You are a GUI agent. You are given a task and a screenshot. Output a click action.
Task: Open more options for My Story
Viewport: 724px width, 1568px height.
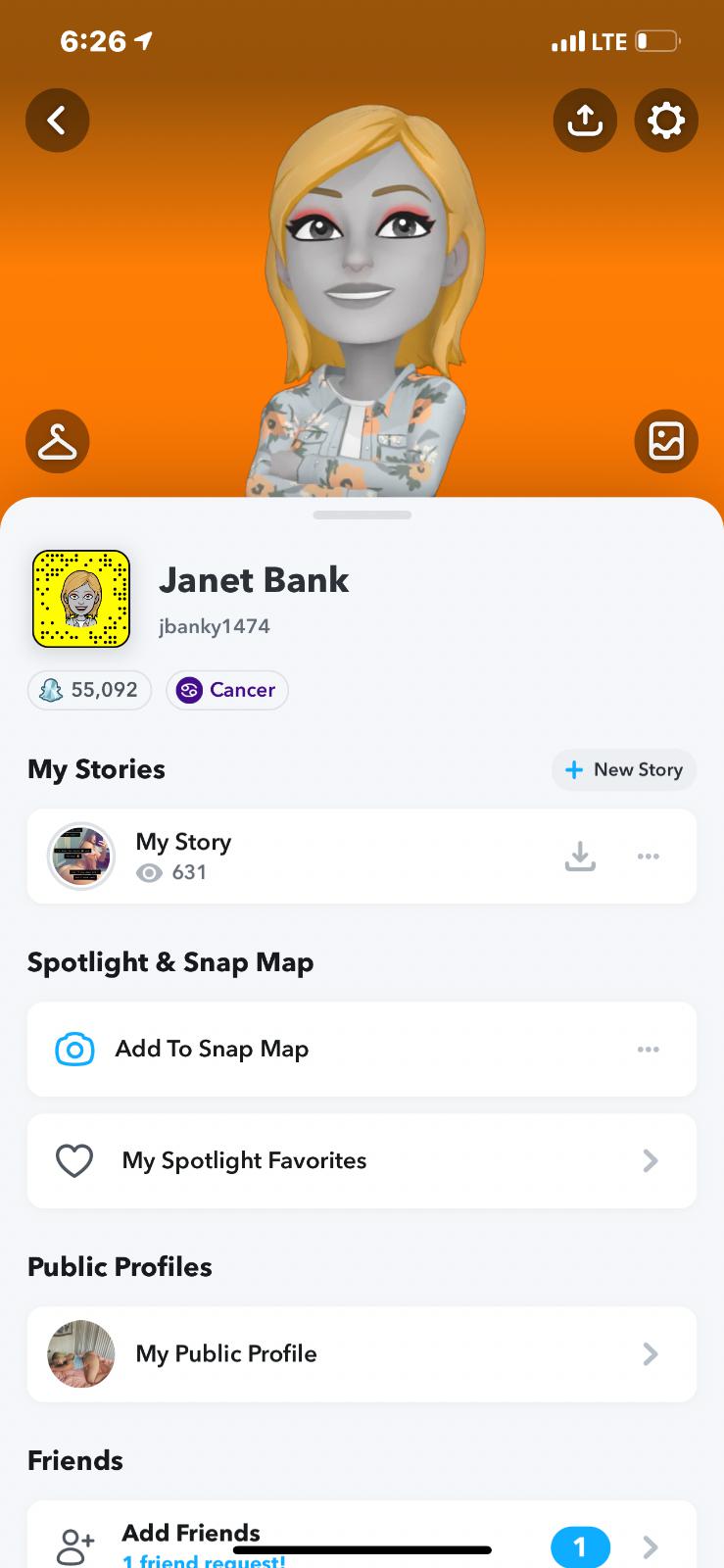coord(648,857)
